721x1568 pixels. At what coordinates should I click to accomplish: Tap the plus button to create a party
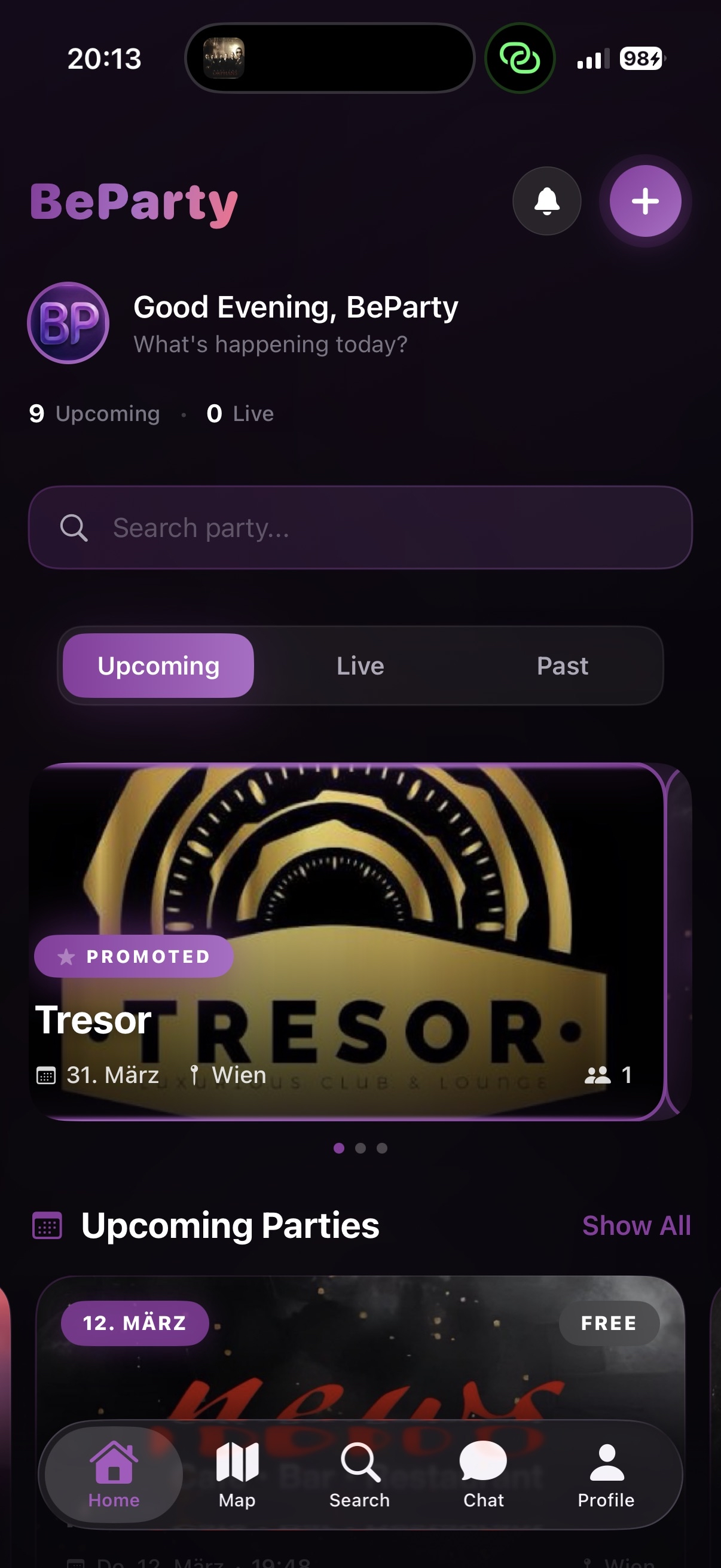pos(645,201)
